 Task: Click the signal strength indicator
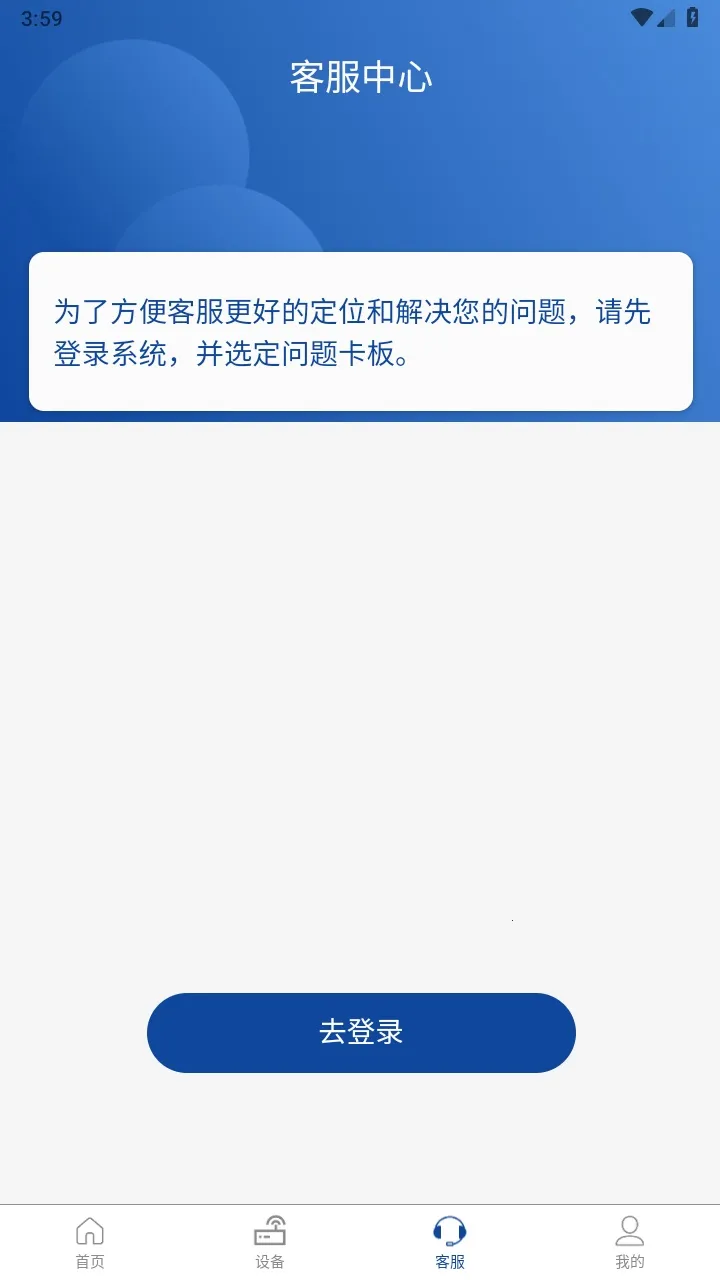point(668,17)
